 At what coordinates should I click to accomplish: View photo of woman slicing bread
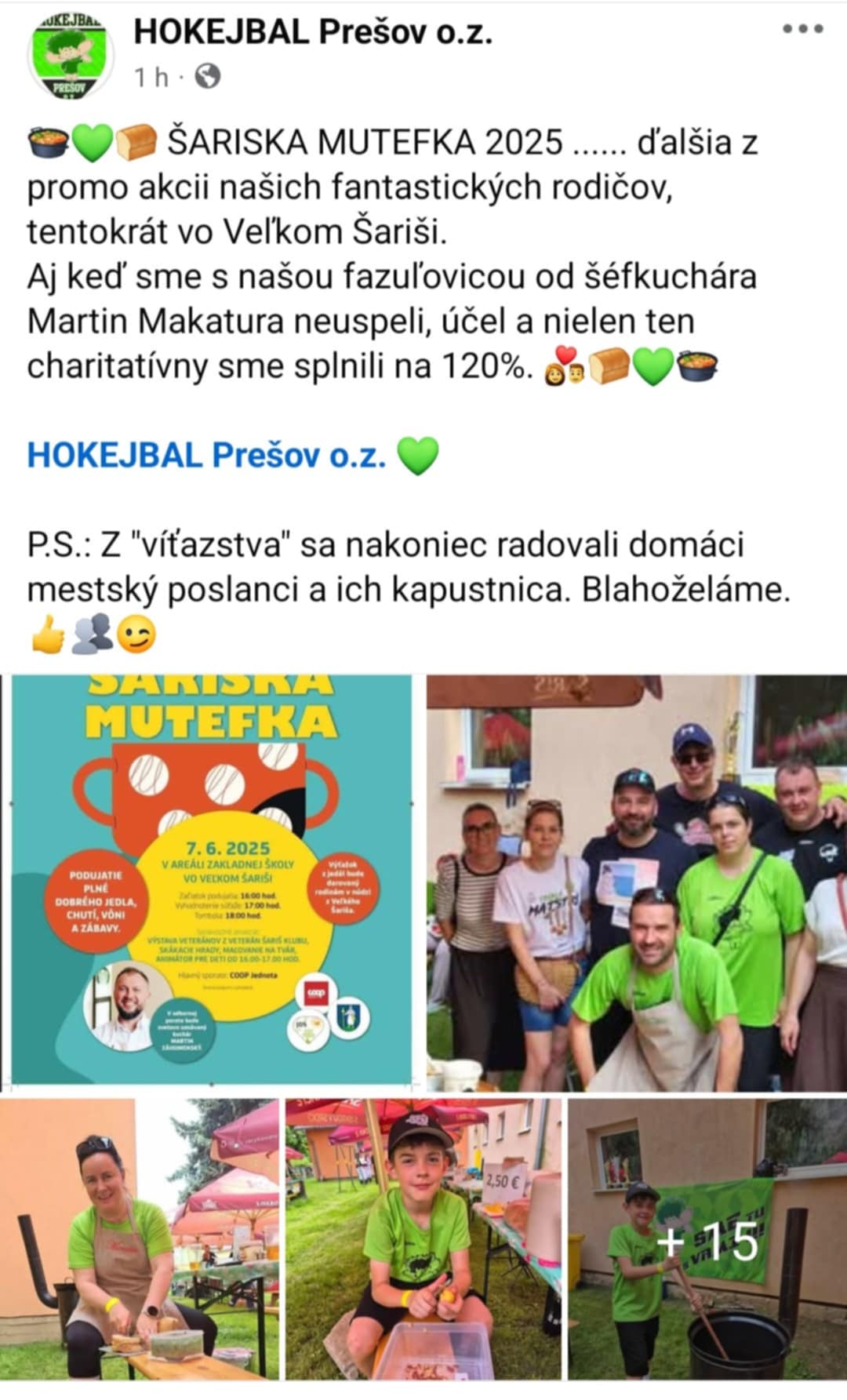(140, 1239)
